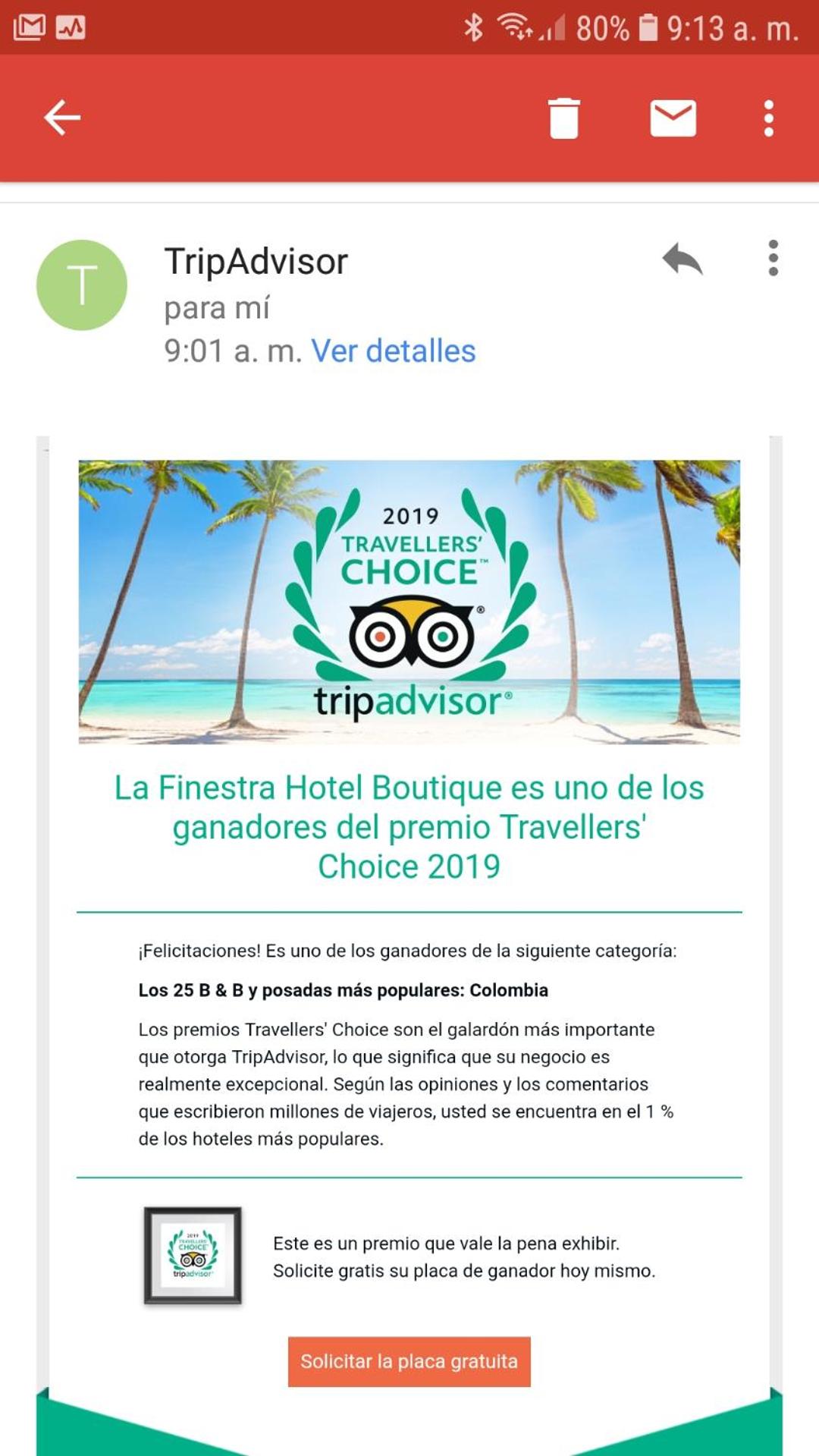Screen dimensions: 819x1456
Task: Mark the email as unread
Action: tap(673, 118)
